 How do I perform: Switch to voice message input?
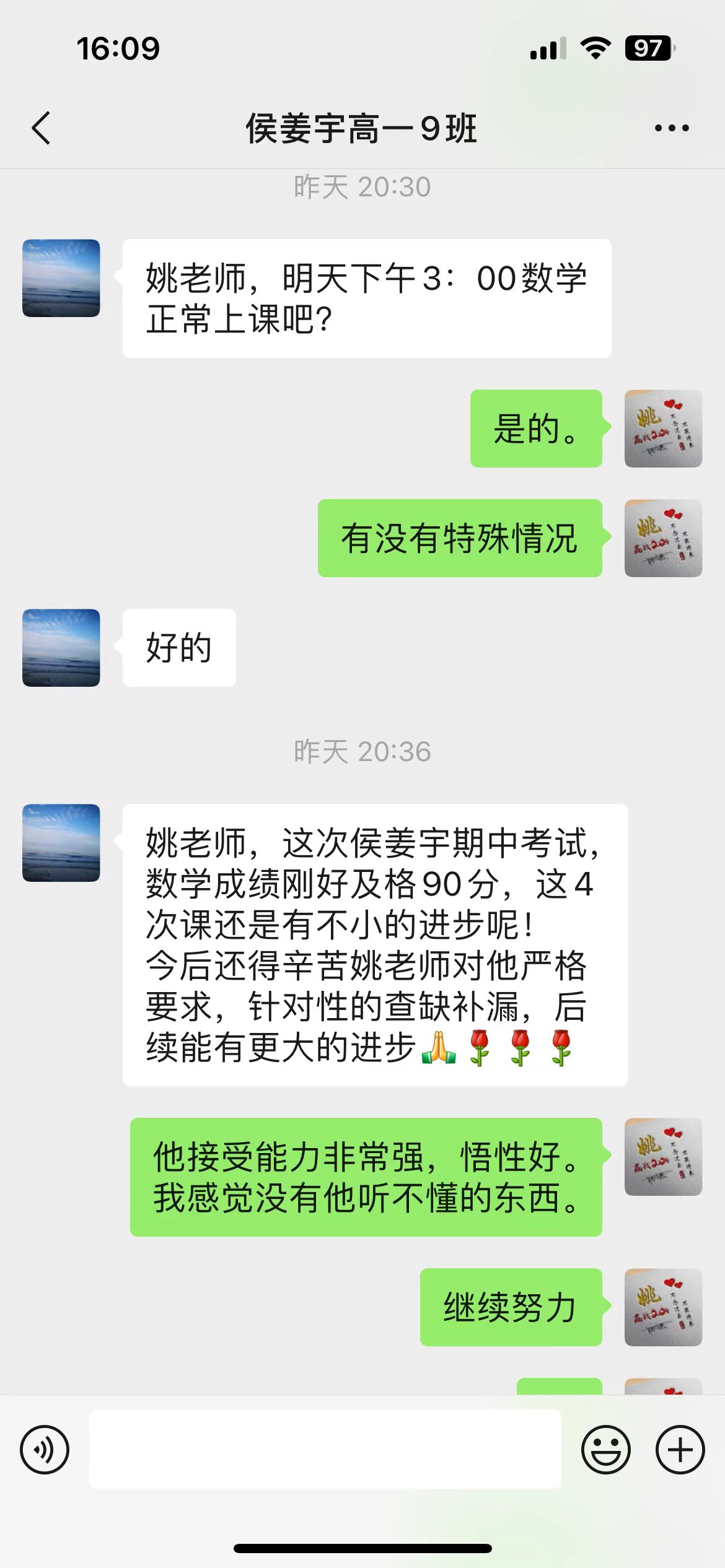click(45, 1449)
